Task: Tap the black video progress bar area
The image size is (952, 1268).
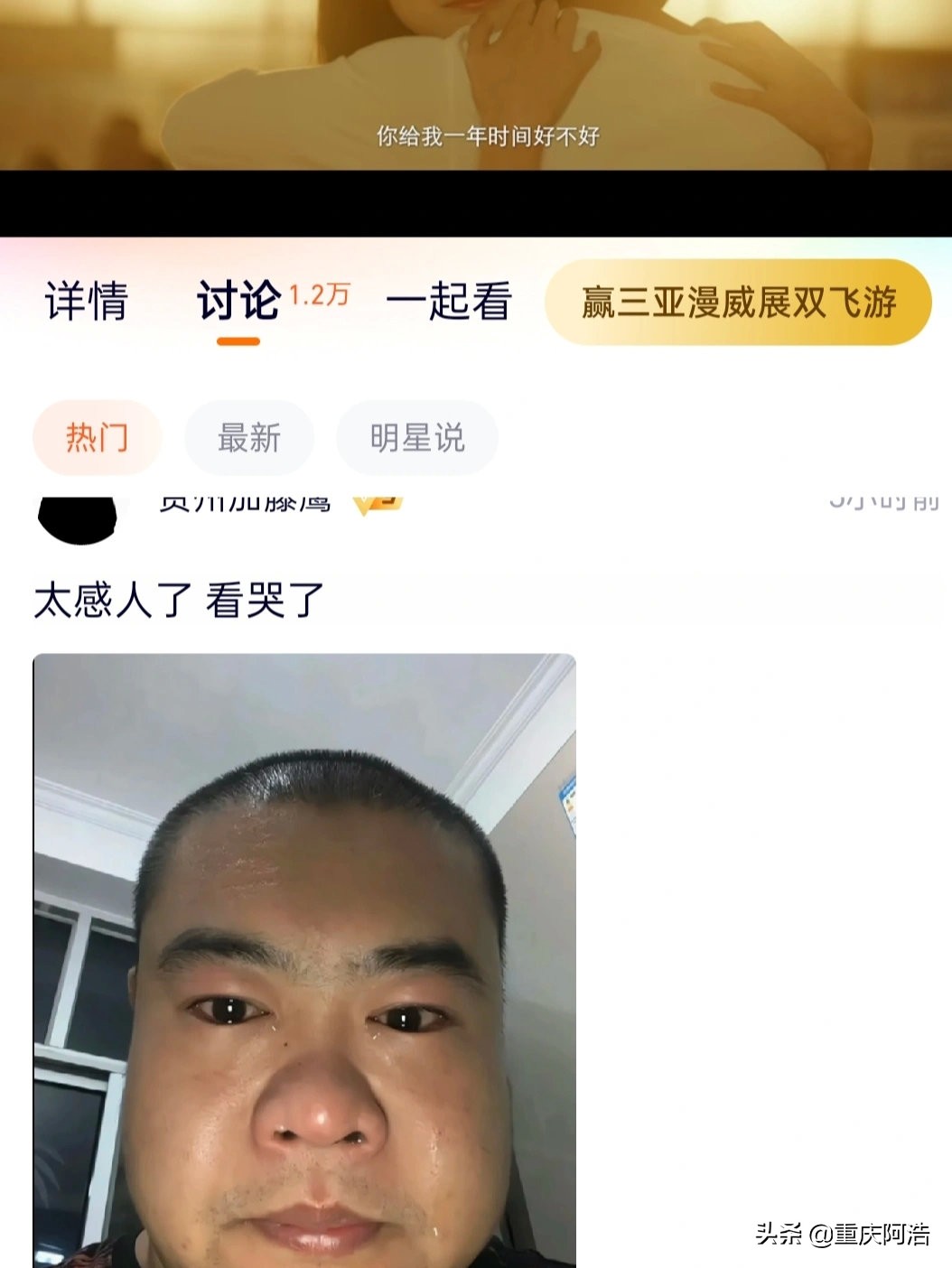Action: tap(476, 199)
